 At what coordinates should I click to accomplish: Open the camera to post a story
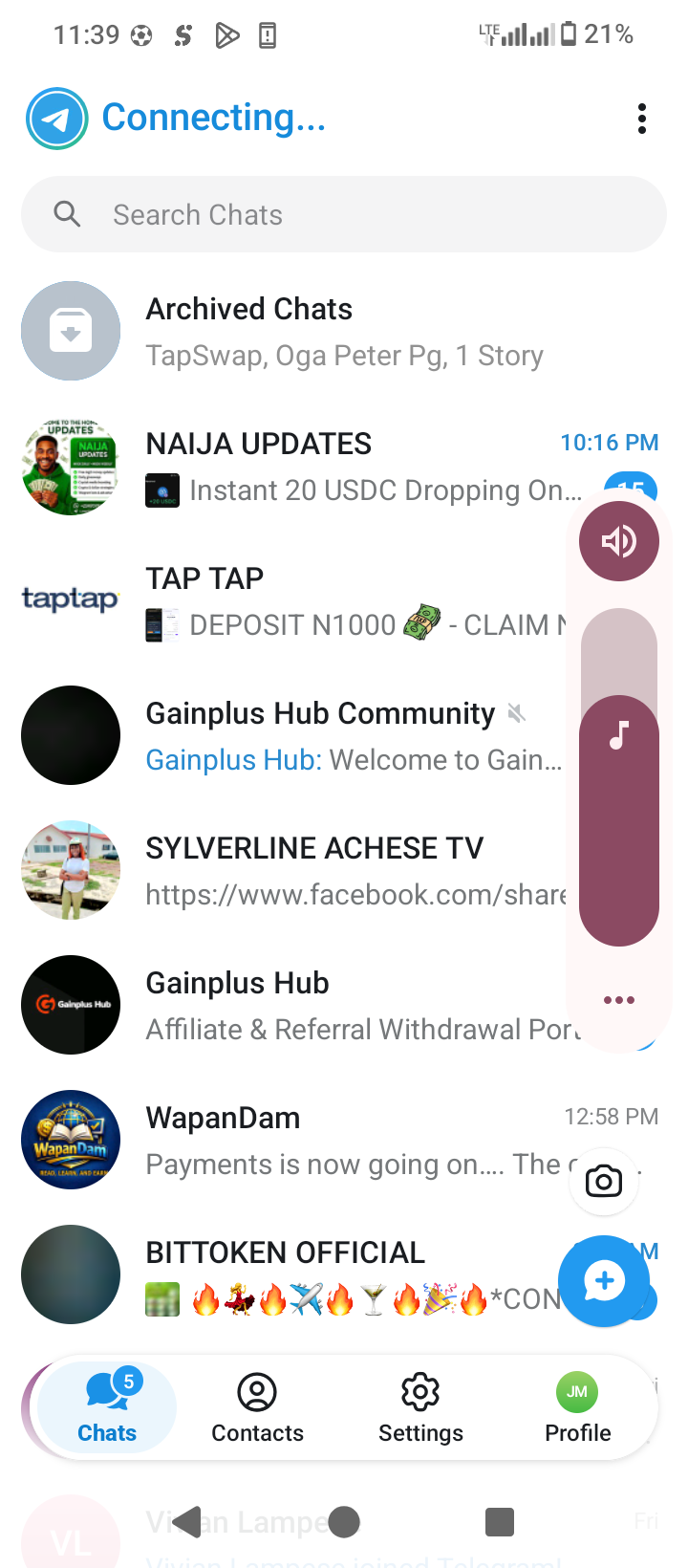(x=604, y=1182)
